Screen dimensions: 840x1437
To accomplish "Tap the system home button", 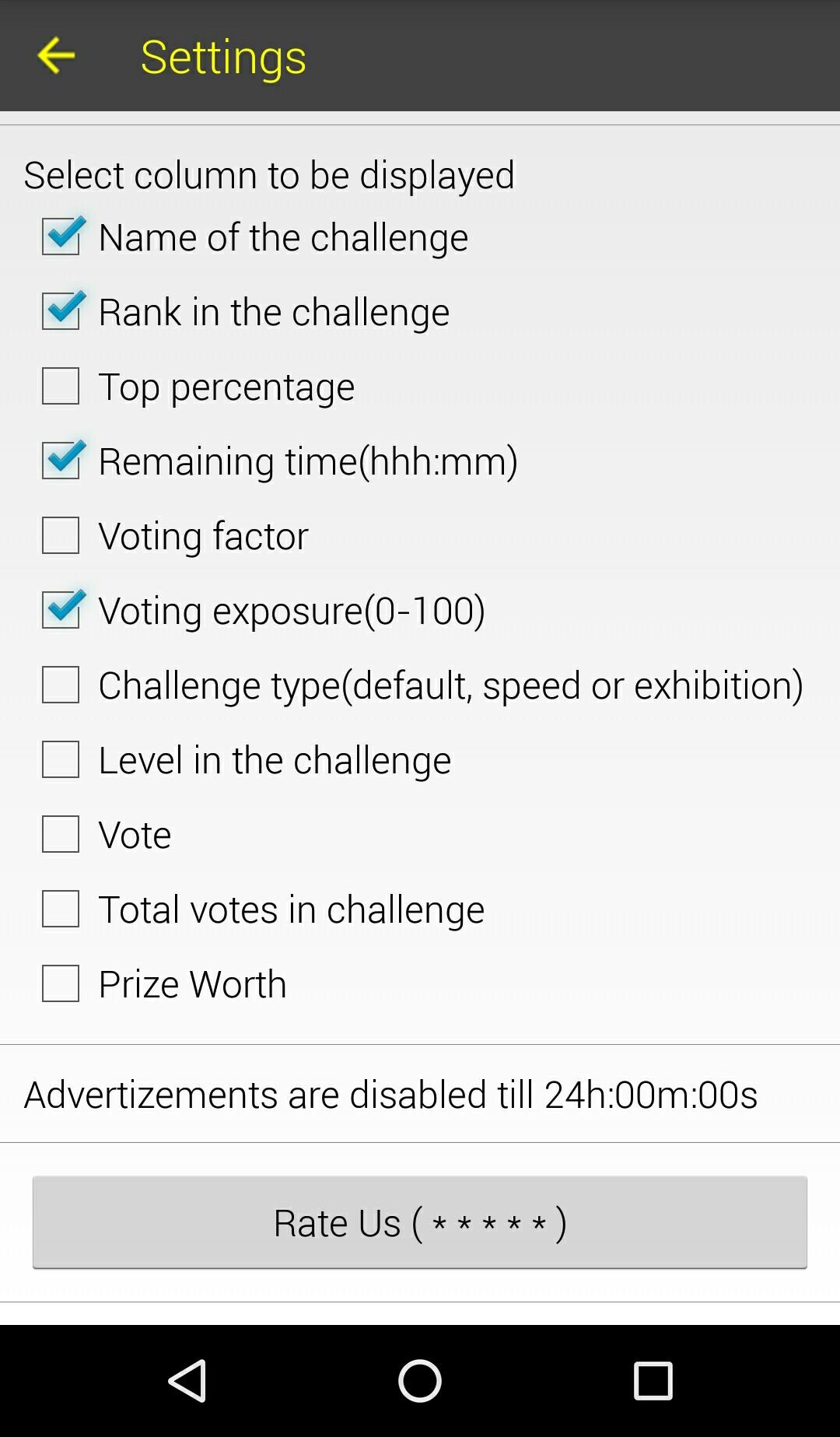I will [420, 1381].
